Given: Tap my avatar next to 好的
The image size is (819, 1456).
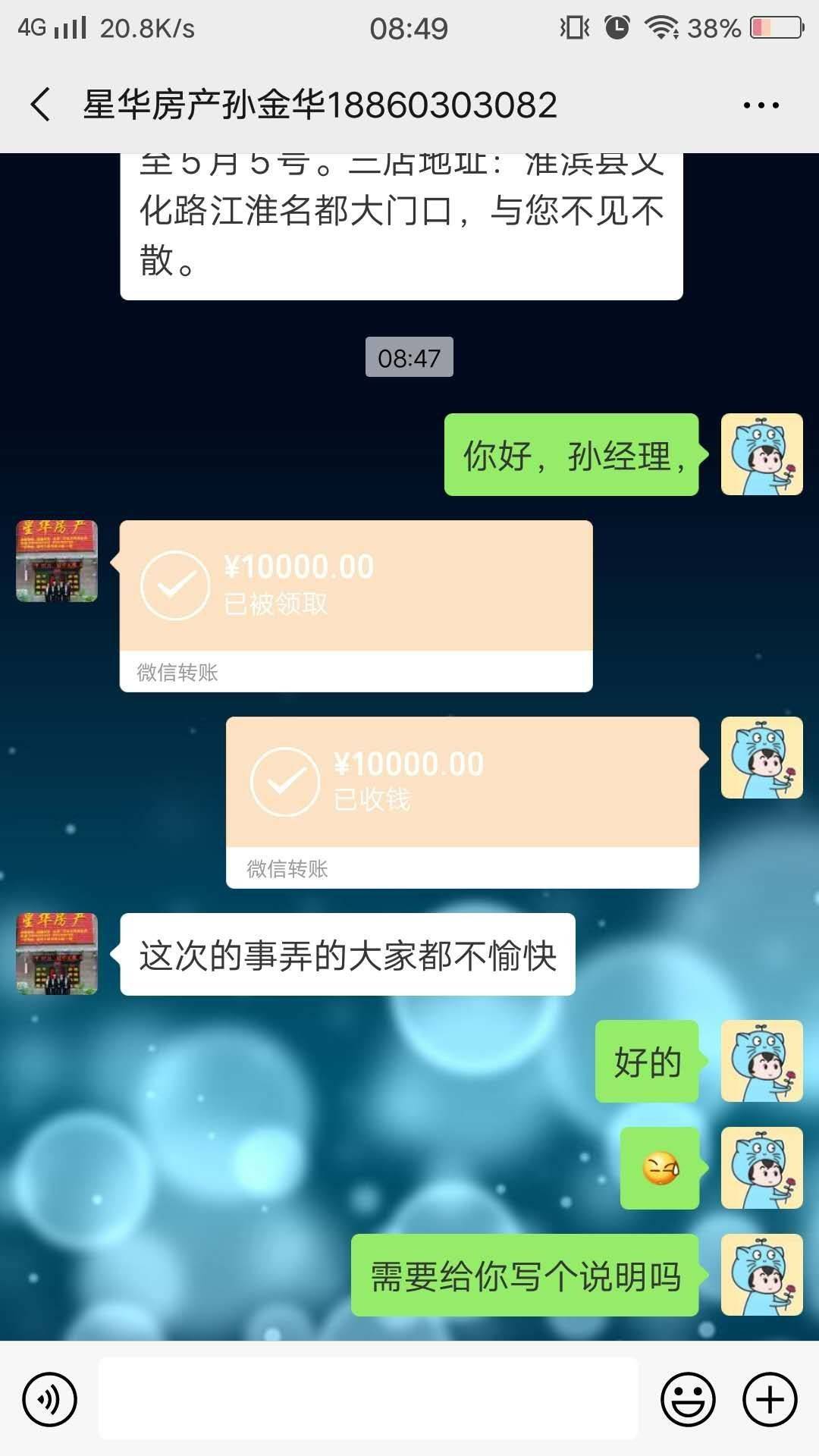Looking at the screenshot, I should tap(761, 1061).
